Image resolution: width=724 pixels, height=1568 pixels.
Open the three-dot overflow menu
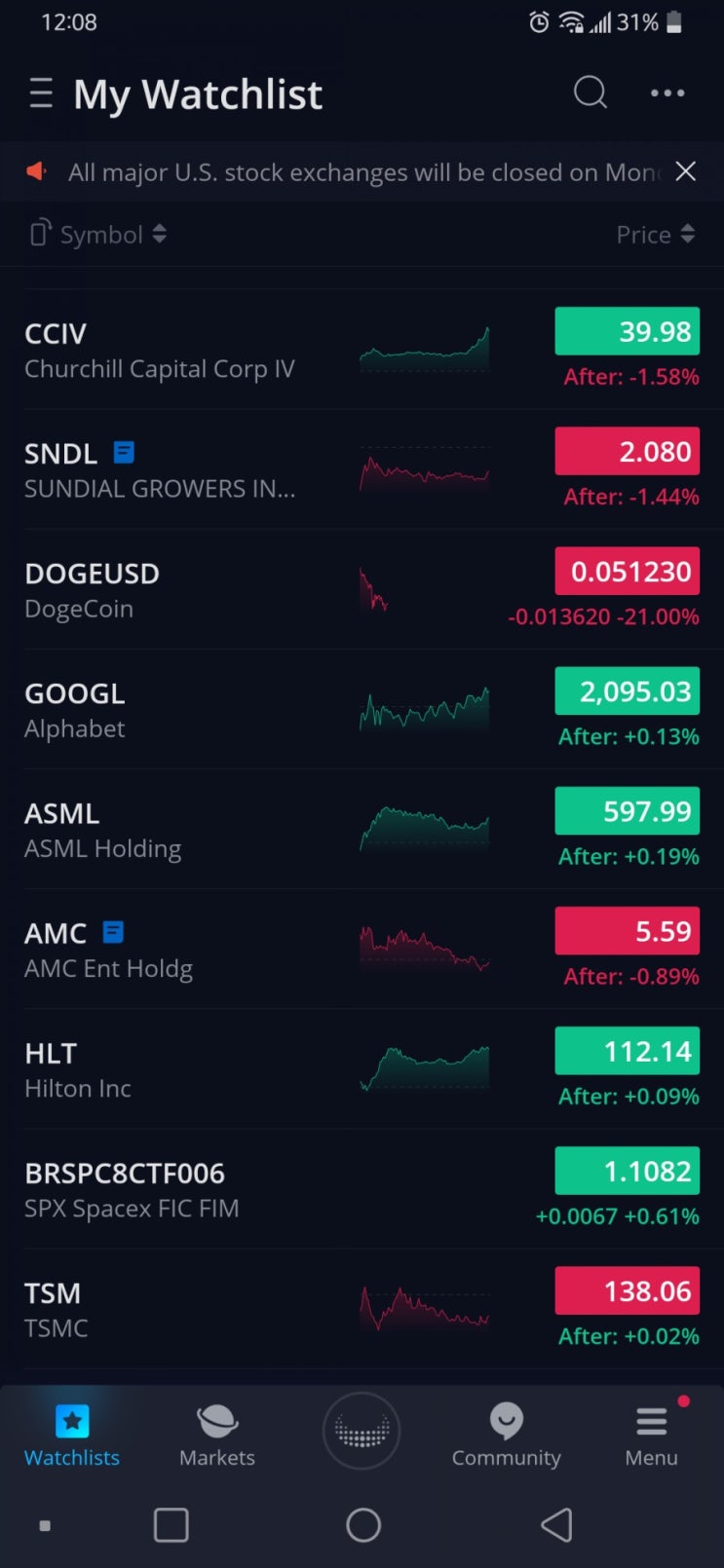click(667, 93)
